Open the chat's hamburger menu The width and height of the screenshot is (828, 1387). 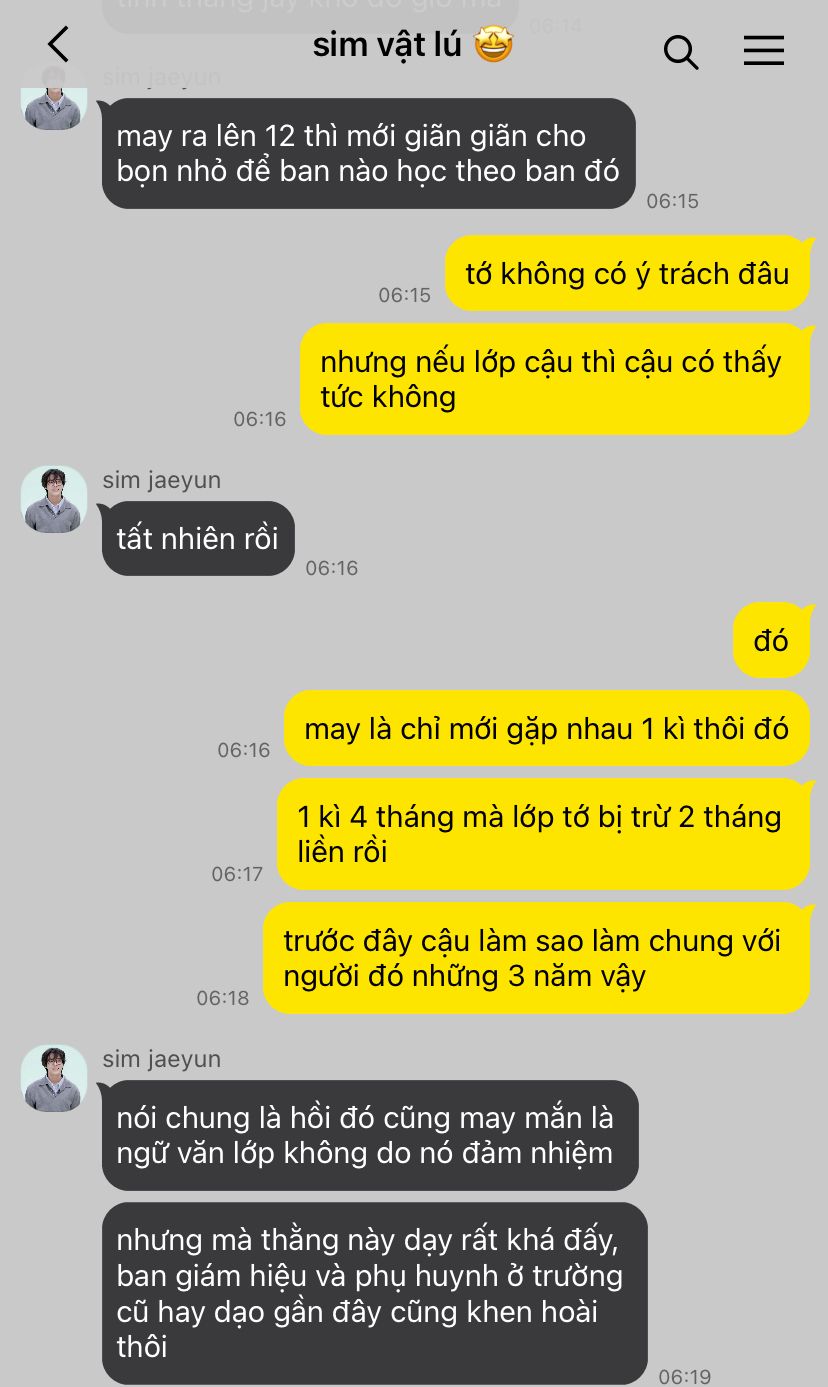(x=763, y=50)
